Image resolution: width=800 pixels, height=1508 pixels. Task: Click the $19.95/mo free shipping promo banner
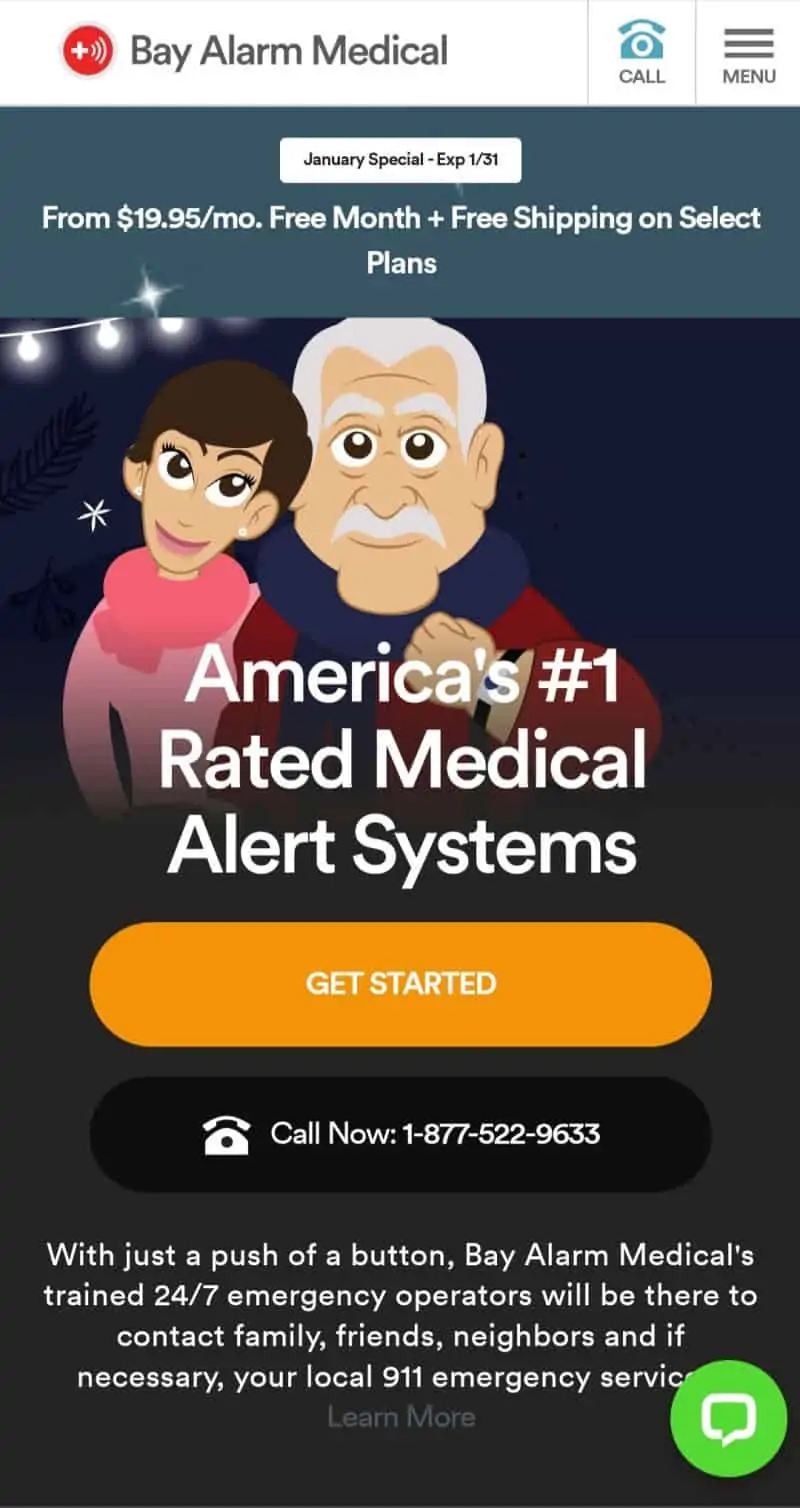tap(400, 240)
